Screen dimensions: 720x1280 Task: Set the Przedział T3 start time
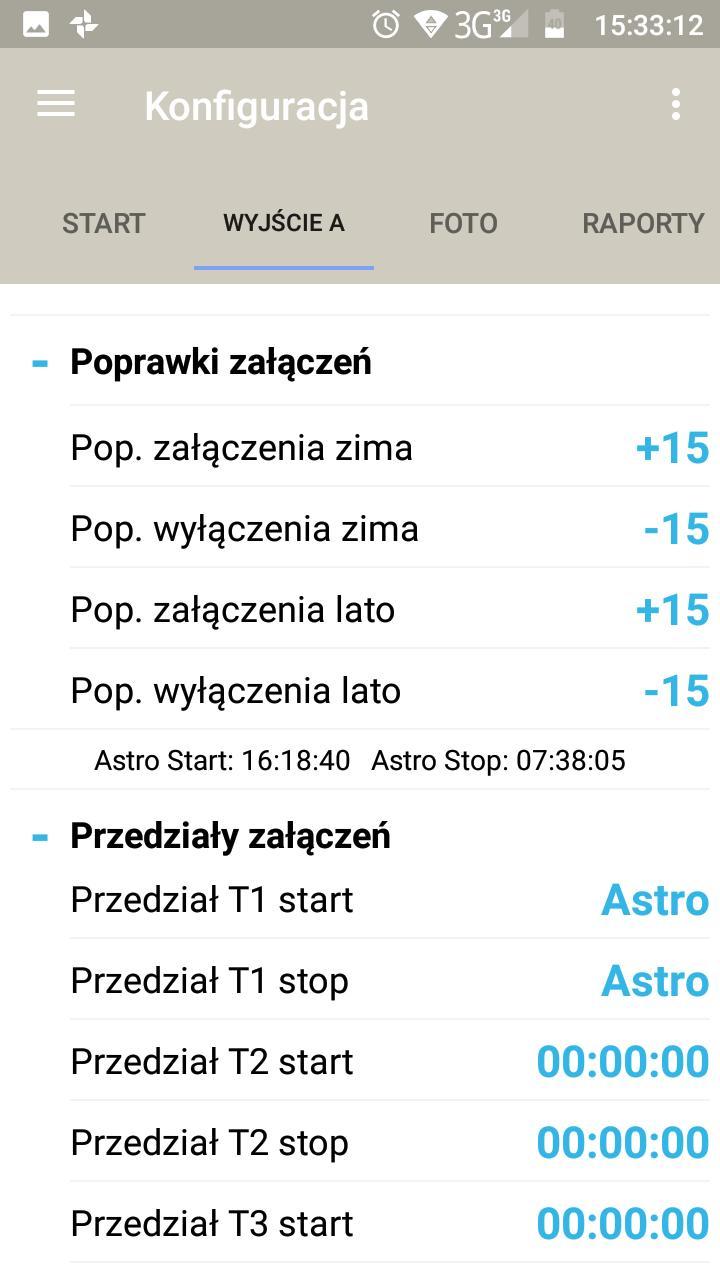[x=390, y=1223]
